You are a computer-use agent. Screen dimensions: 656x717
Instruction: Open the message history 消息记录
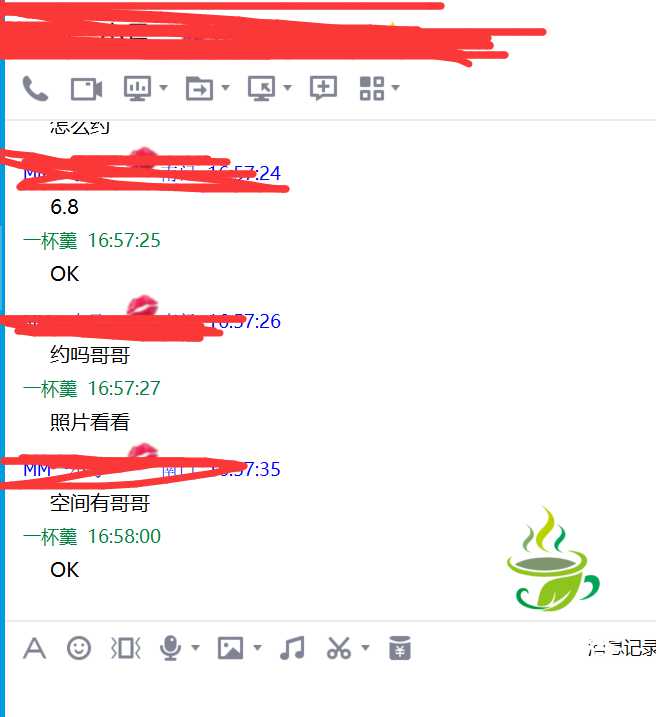(x=624, y=648)
